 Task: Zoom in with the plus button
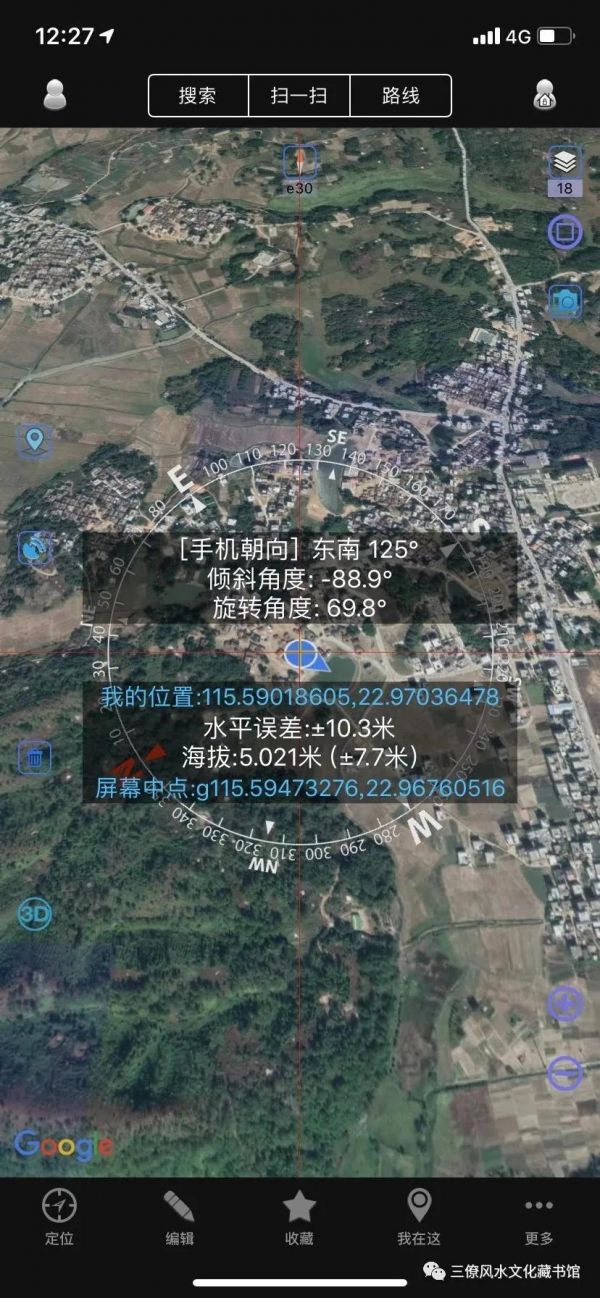(565, 1004)
